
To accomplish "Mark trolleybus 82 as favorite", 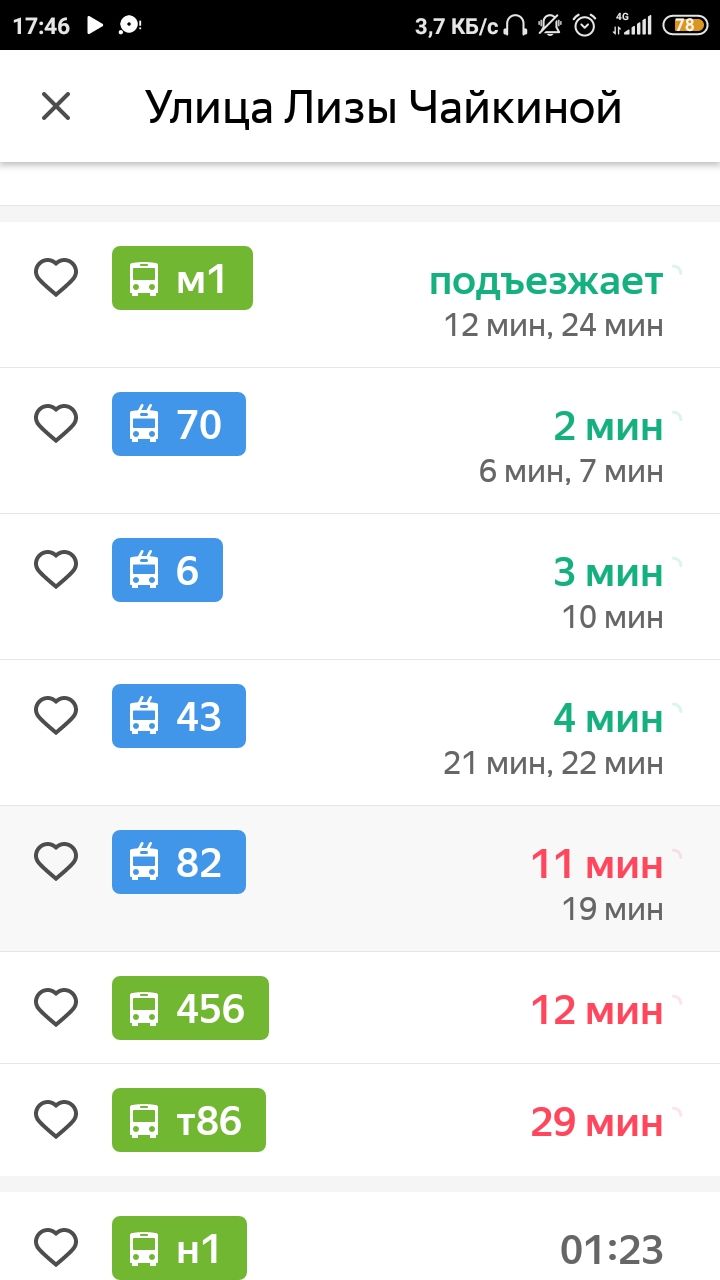I will coord(56,861).
